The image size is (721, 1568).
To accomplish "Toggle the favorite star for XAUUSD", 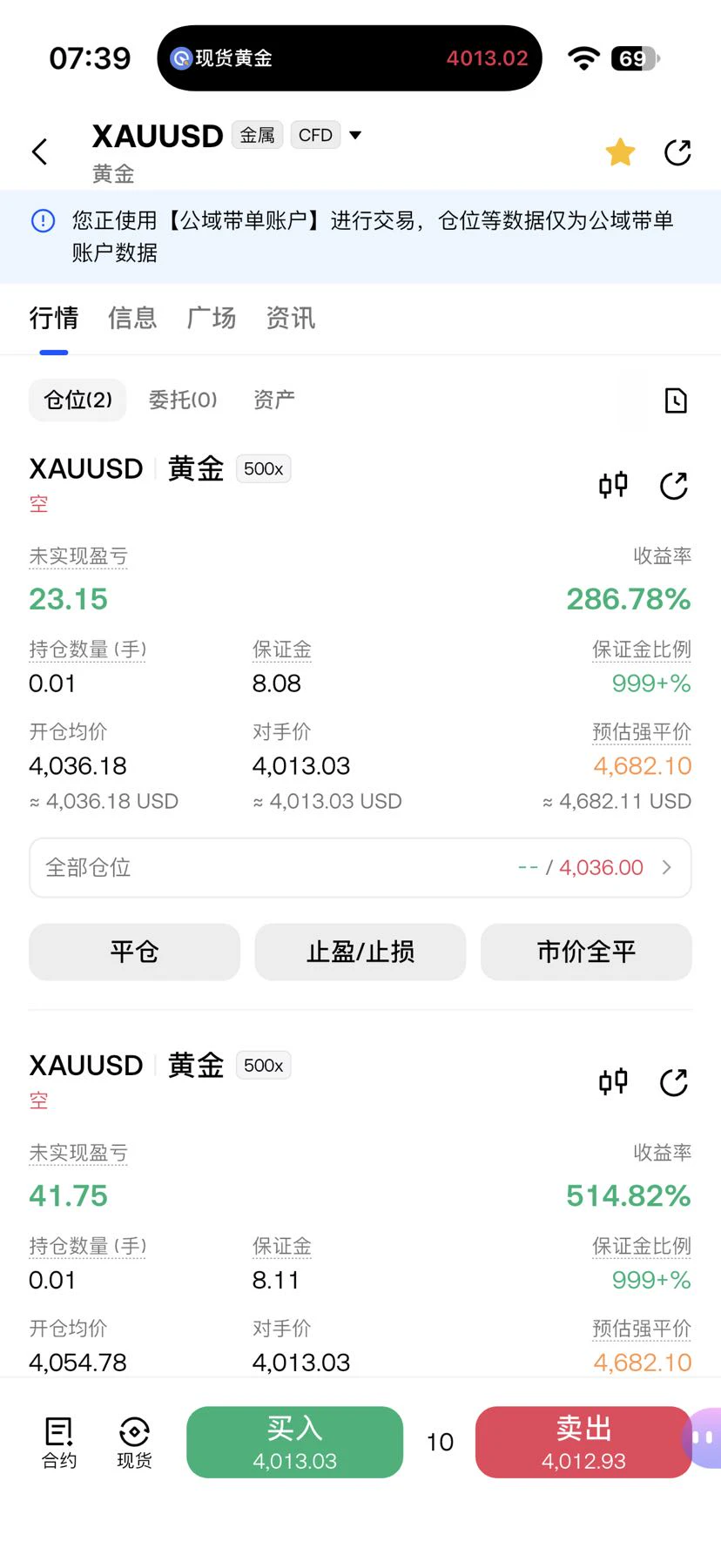I will (x=621, y=151).
